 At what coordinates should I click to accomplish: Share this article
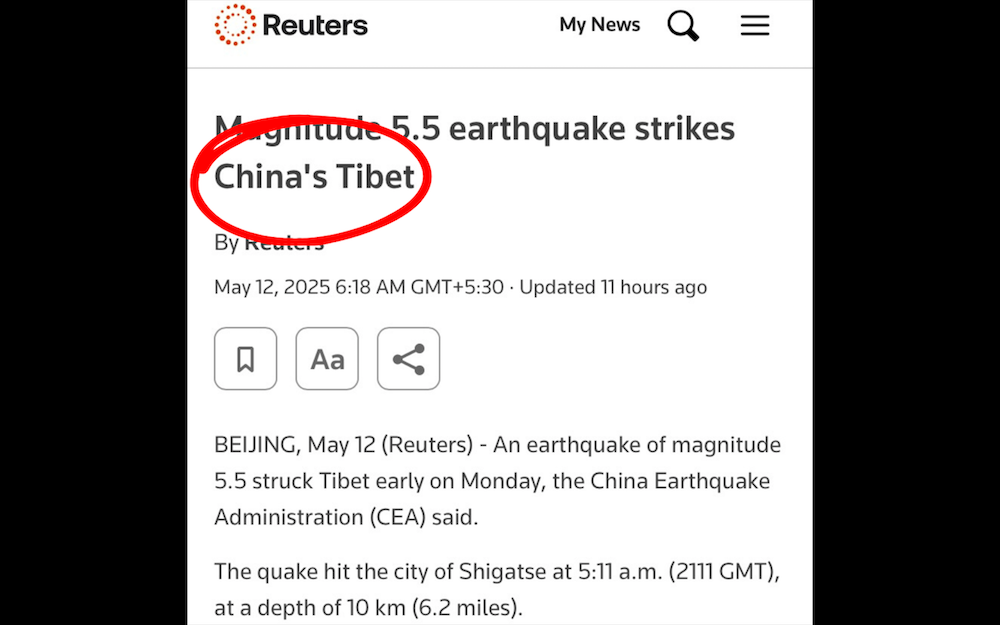pyautogui.click(x=408, y=359)
